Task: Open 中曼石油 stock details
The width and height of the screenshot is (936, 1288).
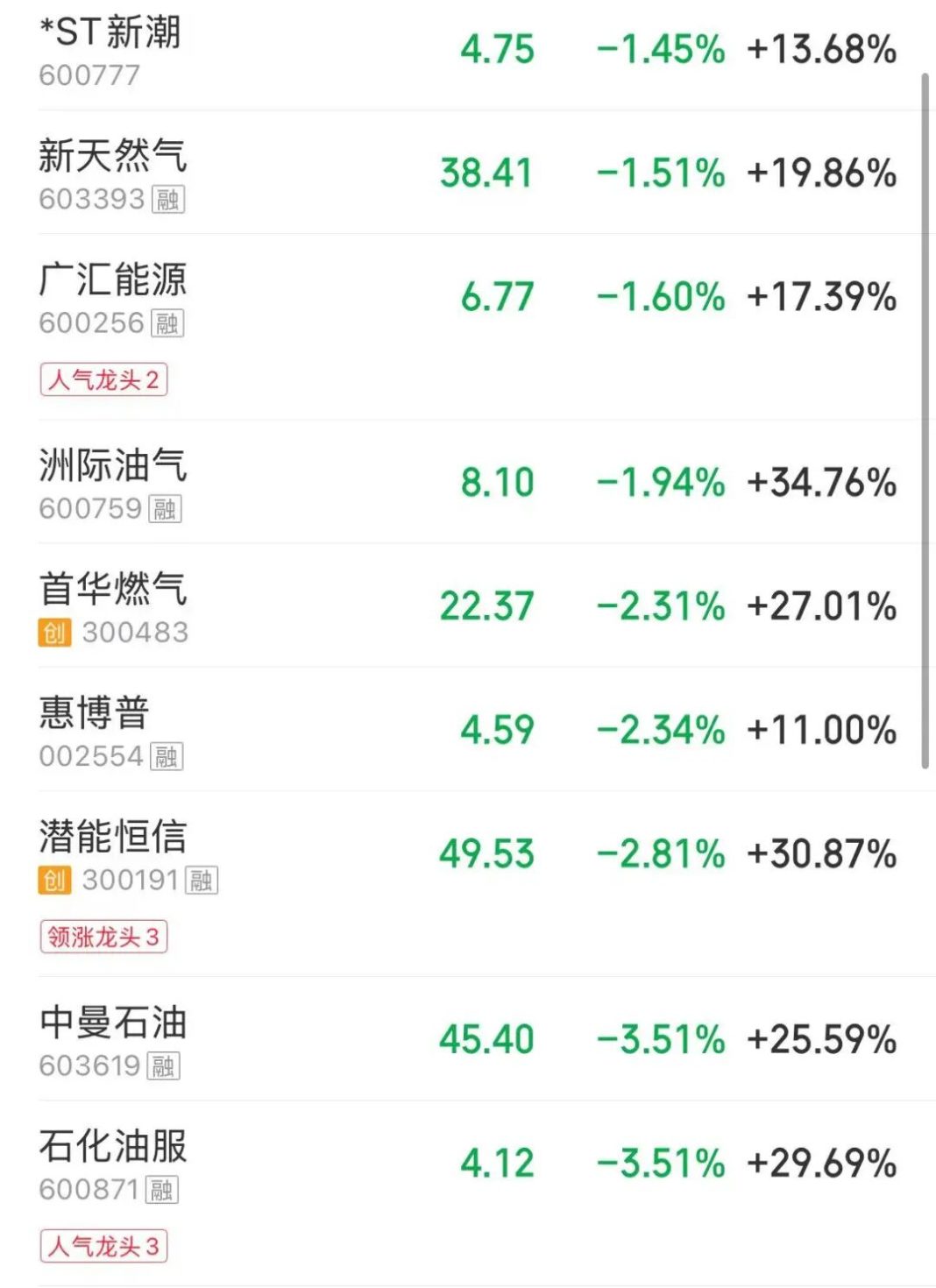Action: coord(113,1023)
